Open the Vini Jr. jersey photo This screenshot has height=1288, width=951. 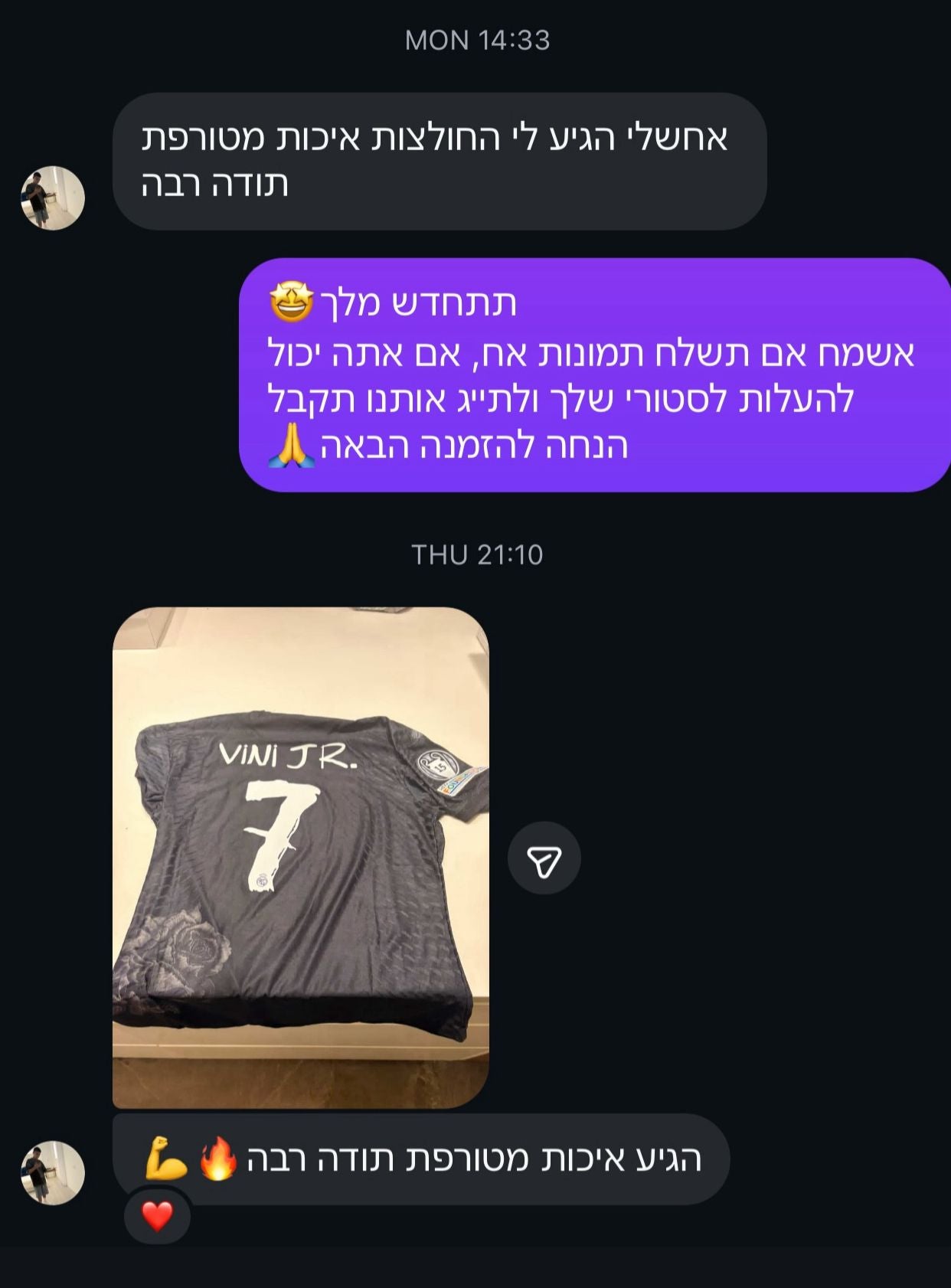tap(300, 858)
